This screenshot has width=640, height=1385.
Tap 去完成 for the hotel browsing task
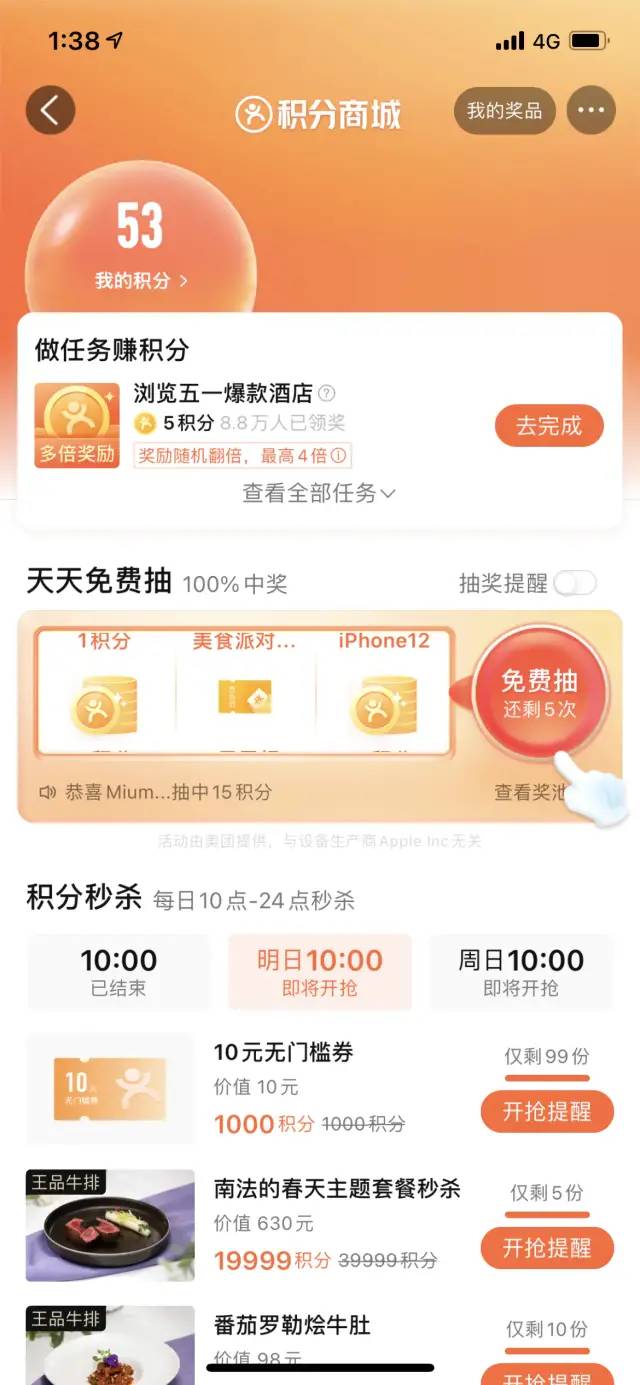pyautogui.click(x=549, y=426)
